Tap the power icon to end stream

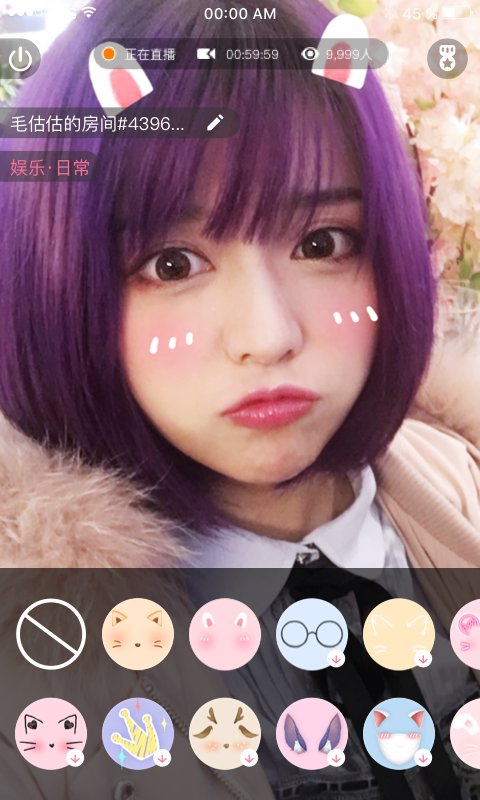point(20,59)
